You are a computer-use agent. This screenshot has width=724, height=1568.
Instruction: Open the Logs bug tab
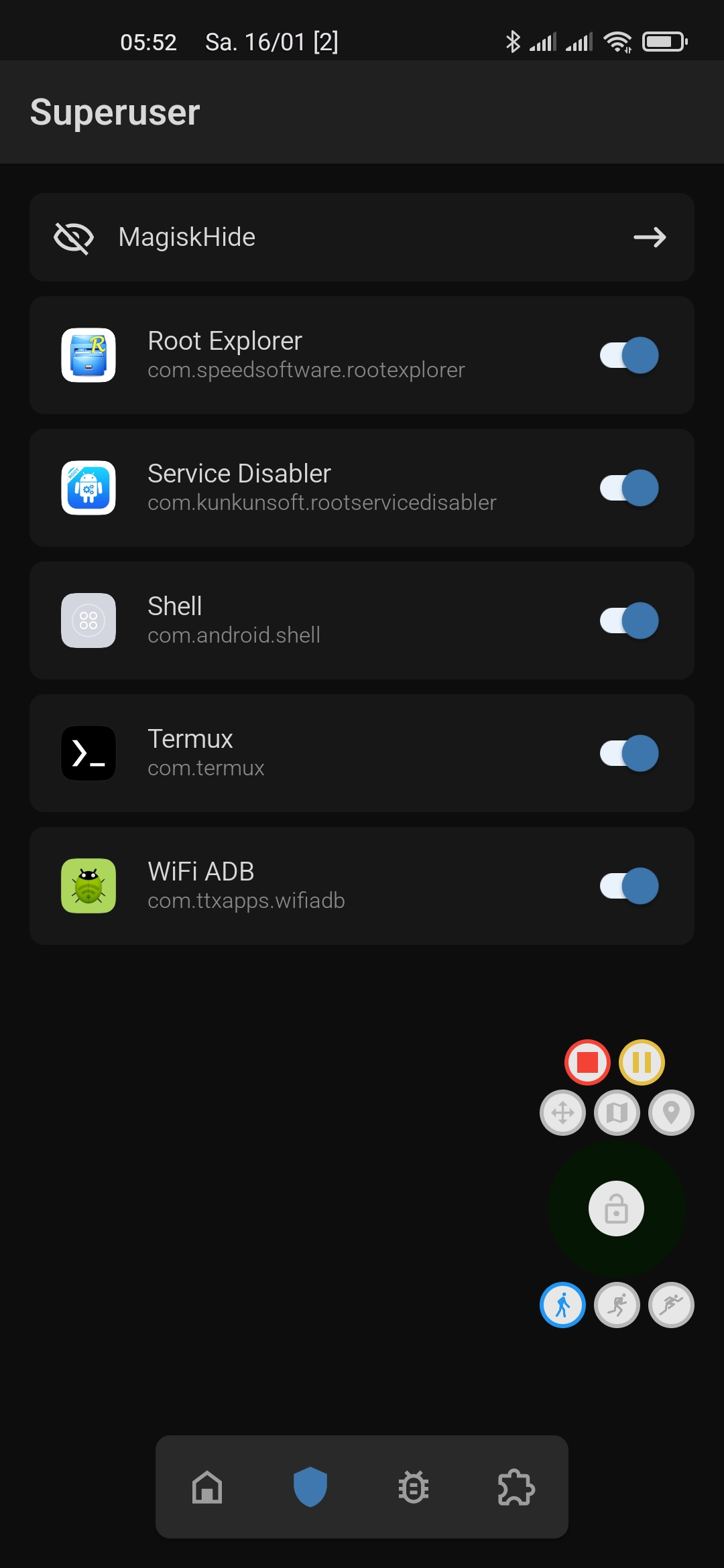[414, 1488]
